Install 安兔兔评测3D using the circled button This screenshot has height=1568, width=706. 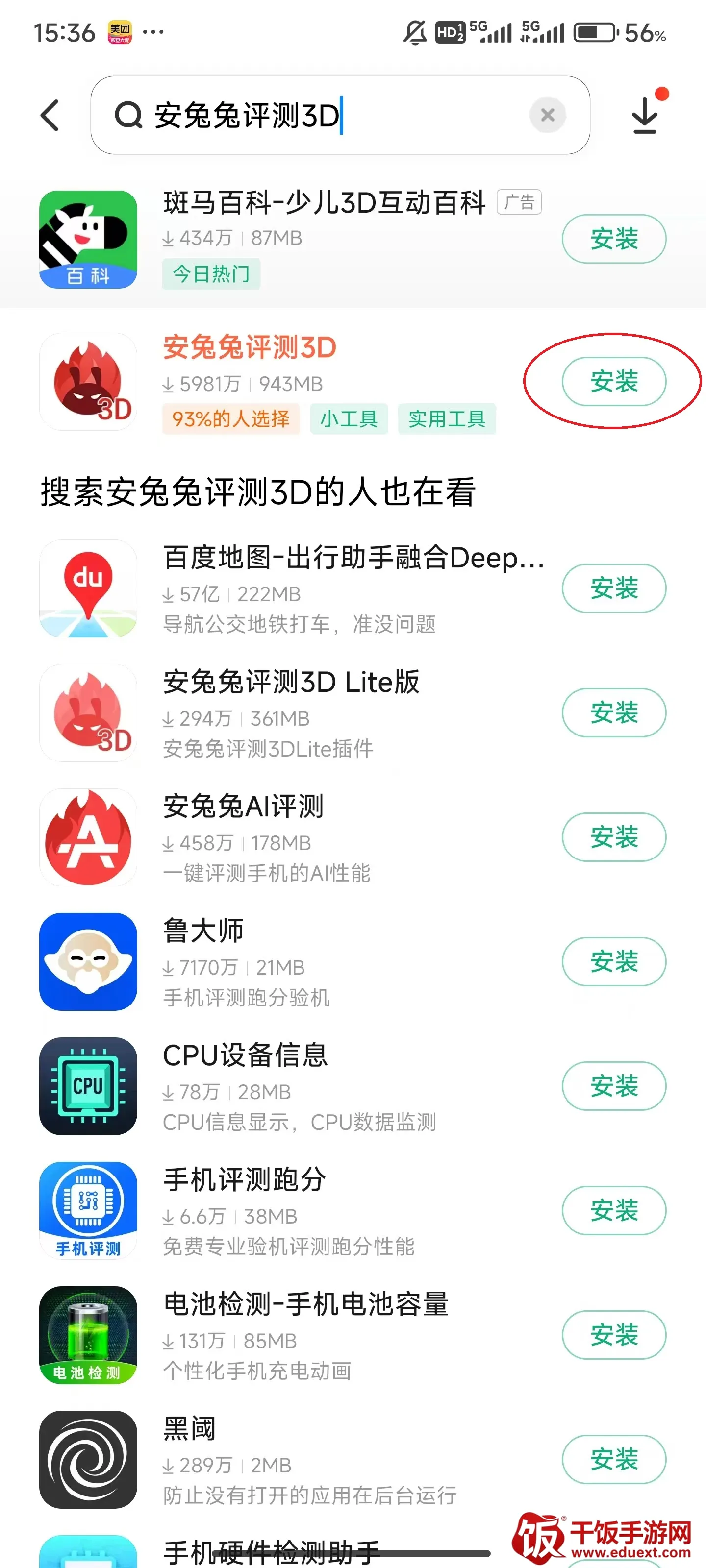(613, 382)
